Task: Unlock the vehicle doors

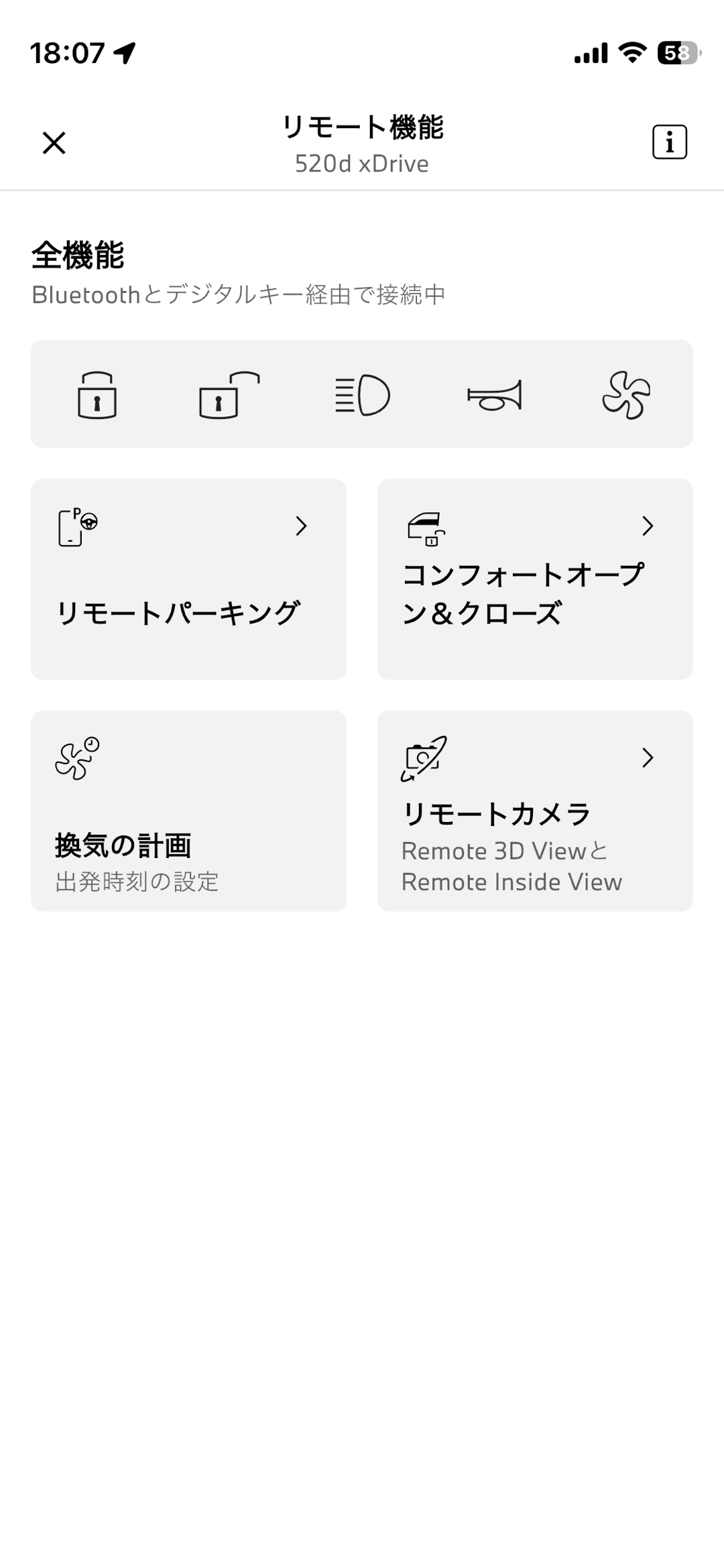Action: click(x=229, y=395)
